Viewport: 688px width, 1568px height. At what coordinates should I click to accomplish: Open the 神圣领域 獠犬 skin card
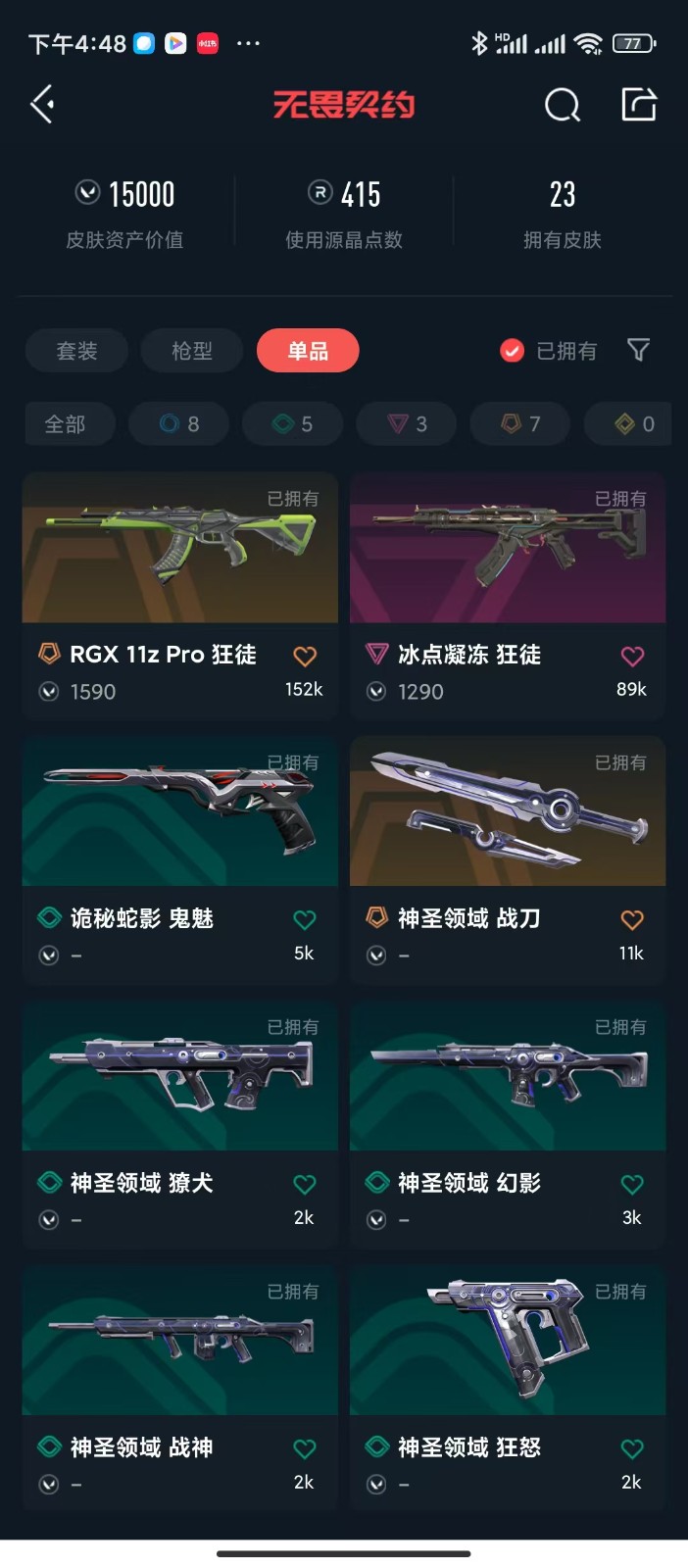click(180, 1078)
